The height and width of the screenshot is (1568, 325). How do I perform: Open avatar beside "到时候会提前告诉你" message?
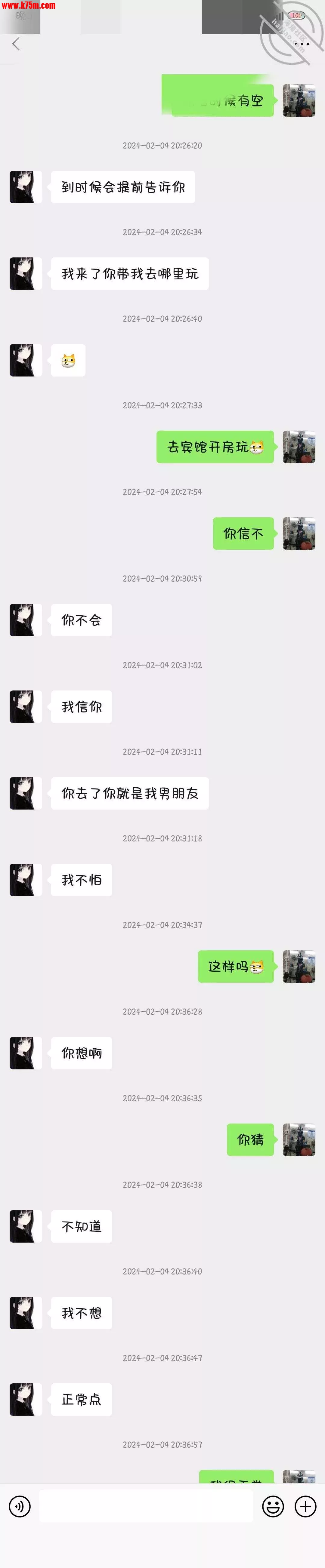(26, 187)
